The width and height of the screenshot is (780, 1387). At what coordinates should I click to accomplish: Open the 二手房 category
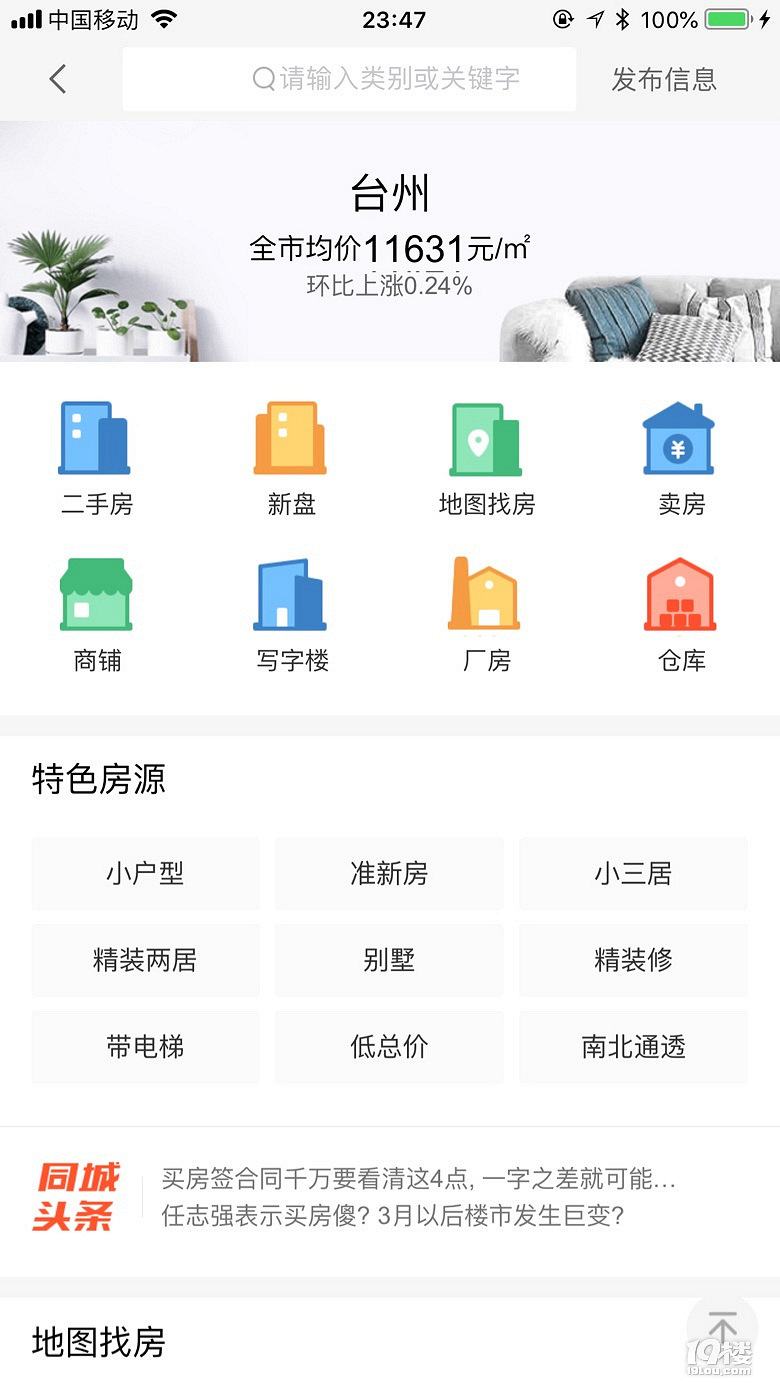click(96, 459)
